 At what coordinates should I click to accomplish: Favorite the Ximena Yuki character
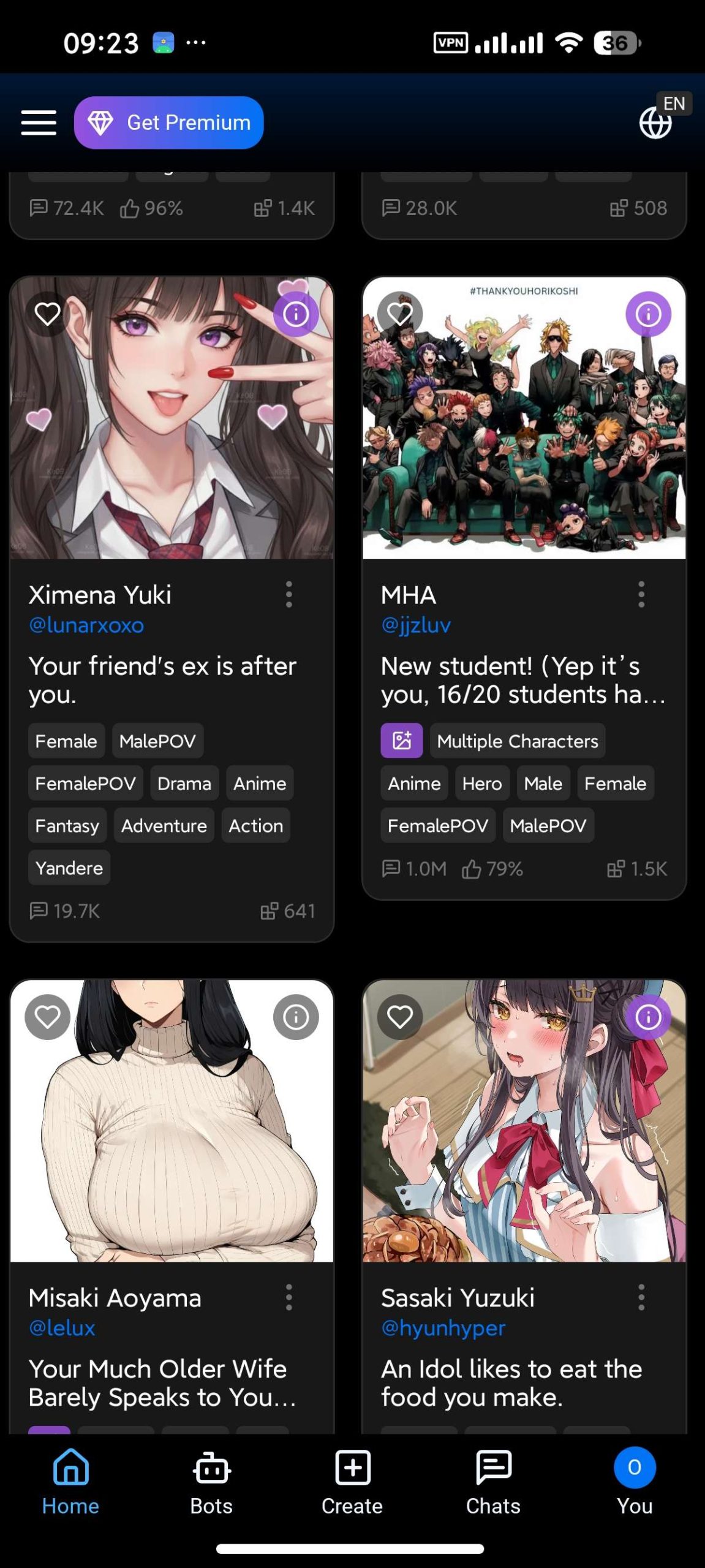[x=47, y=315]
